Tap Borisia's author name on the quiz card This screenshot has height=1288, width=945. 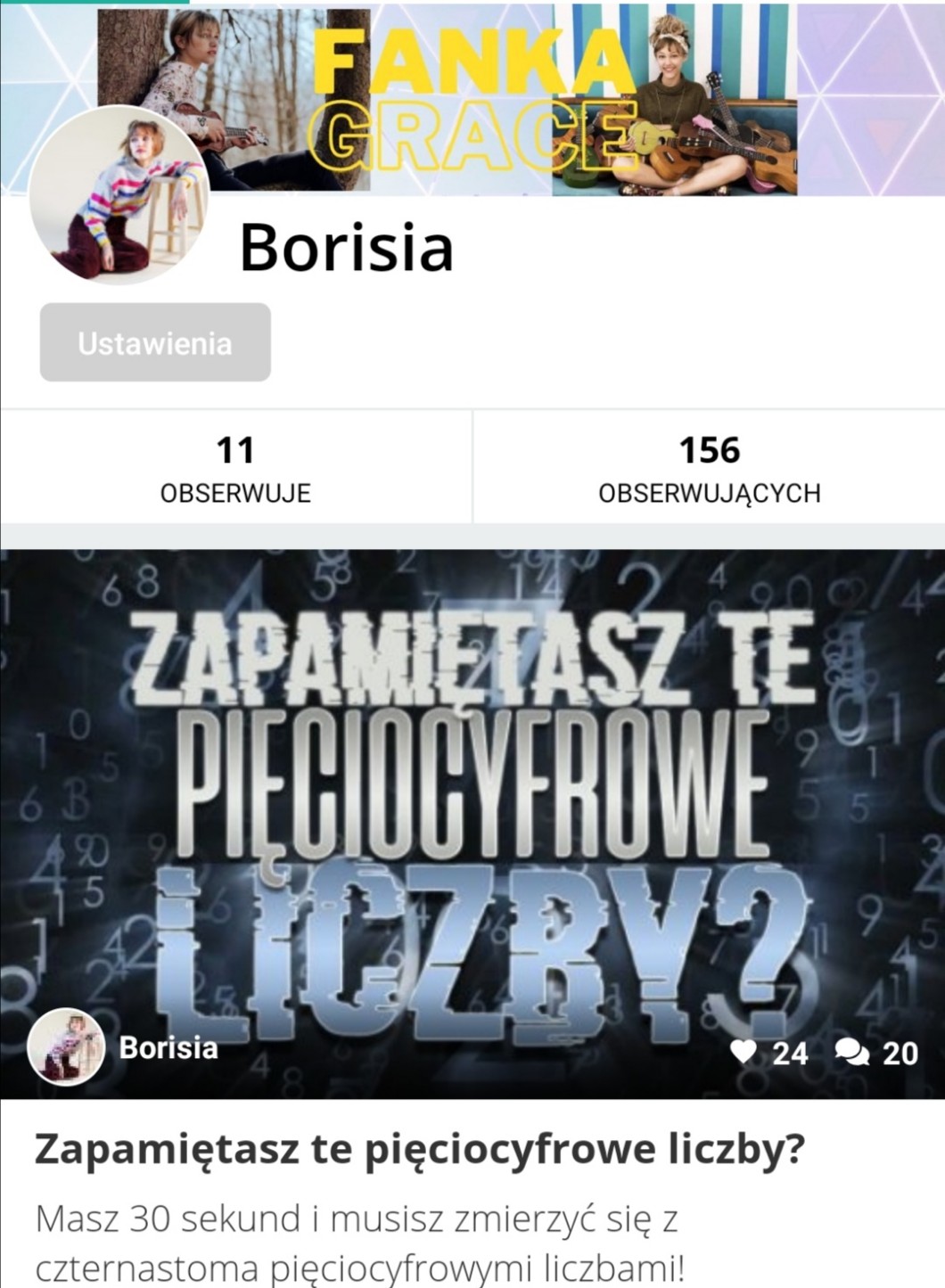click(168, 1047)
